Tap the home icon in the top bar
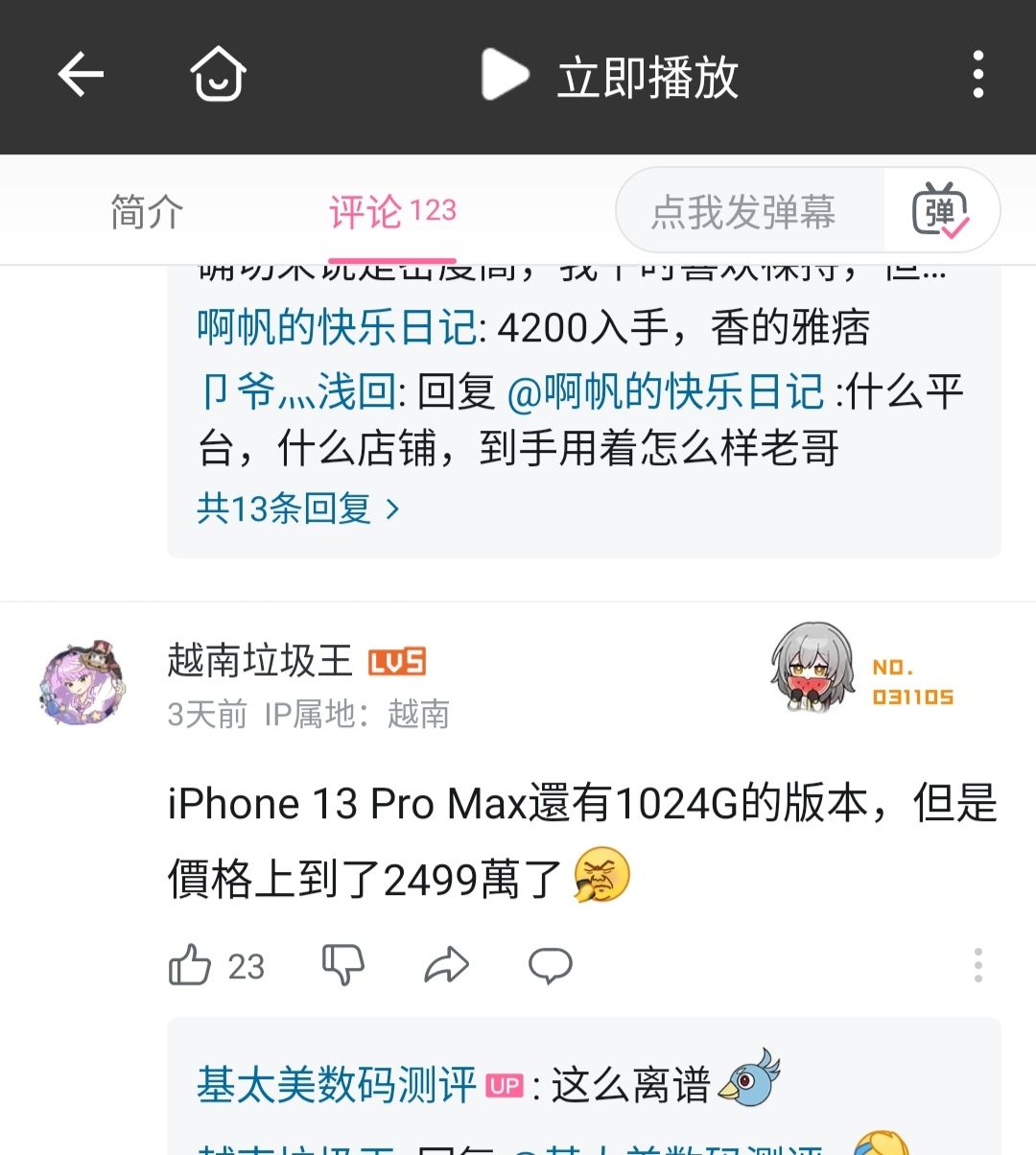 click(x=216, y=77)
